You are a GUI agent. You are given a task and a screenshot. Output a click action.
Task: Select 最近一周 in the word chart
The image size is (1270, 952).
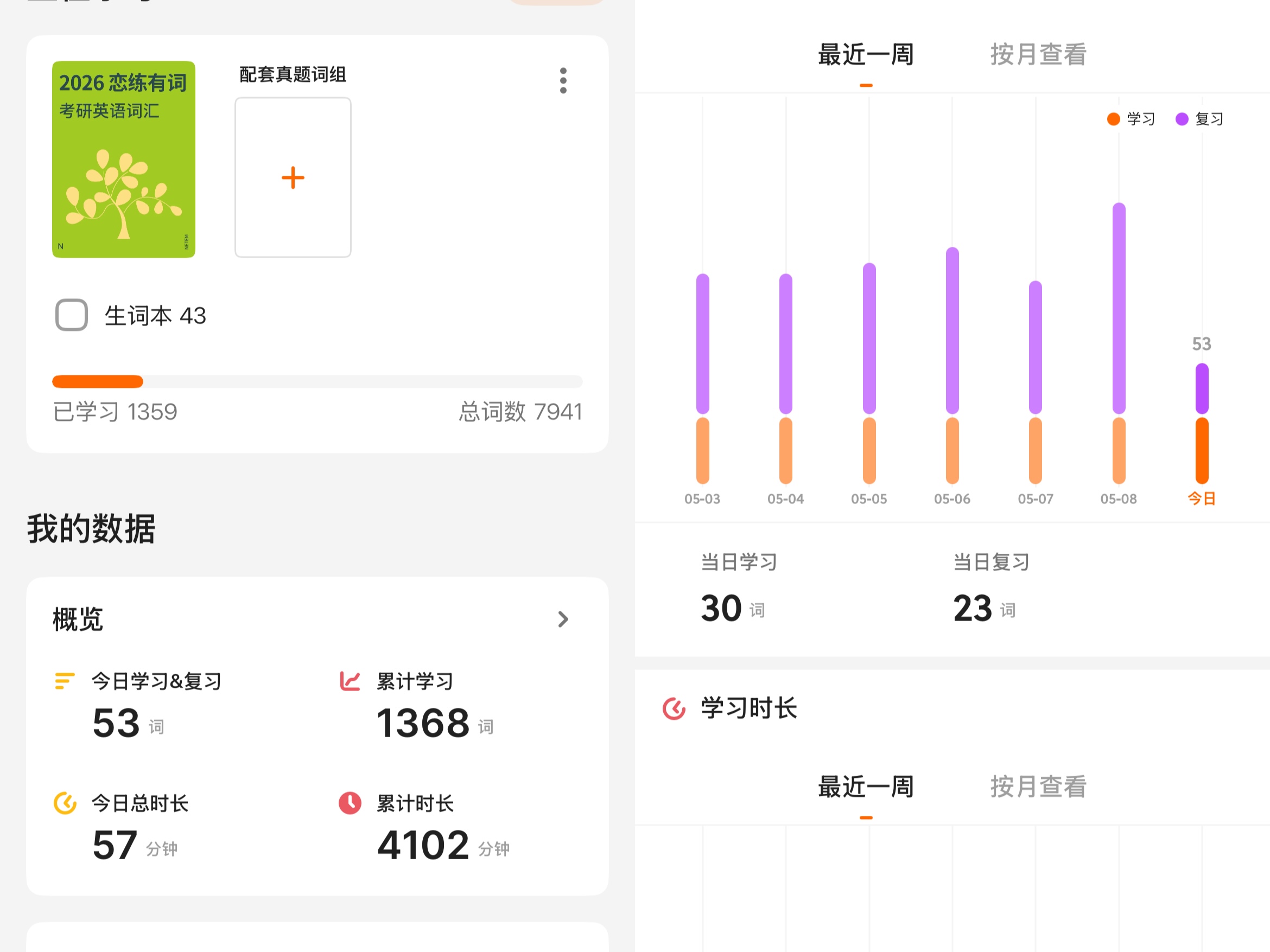[866, 54]
